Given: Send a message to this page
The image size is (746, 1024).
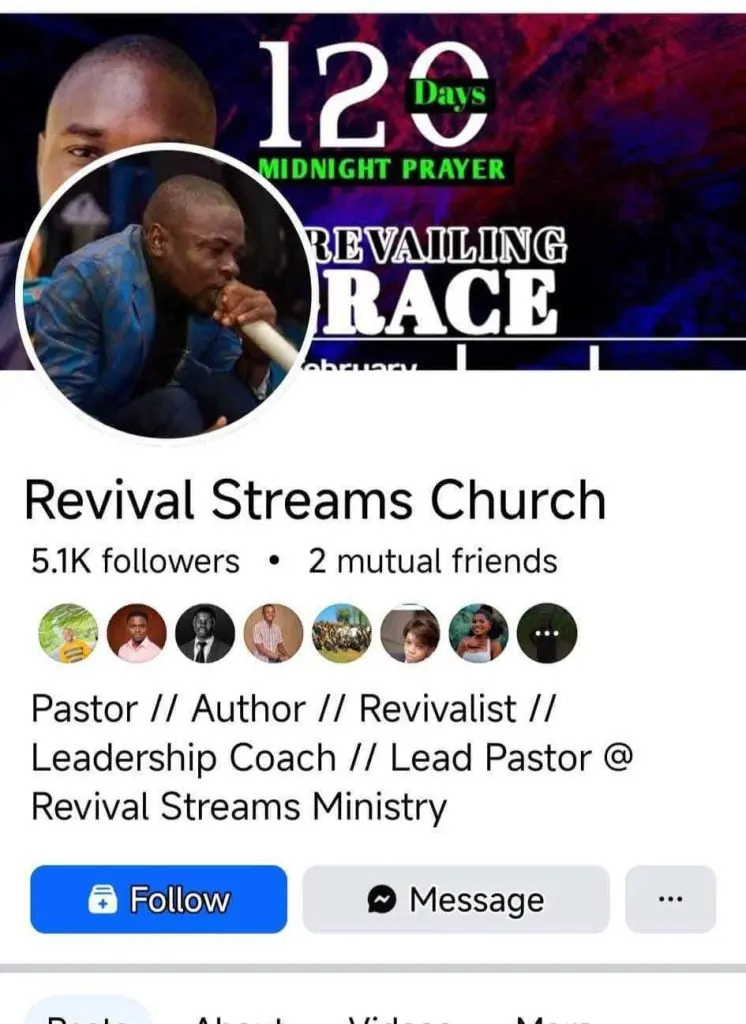Looking at the screenshot, I should (x=456, y=899).
